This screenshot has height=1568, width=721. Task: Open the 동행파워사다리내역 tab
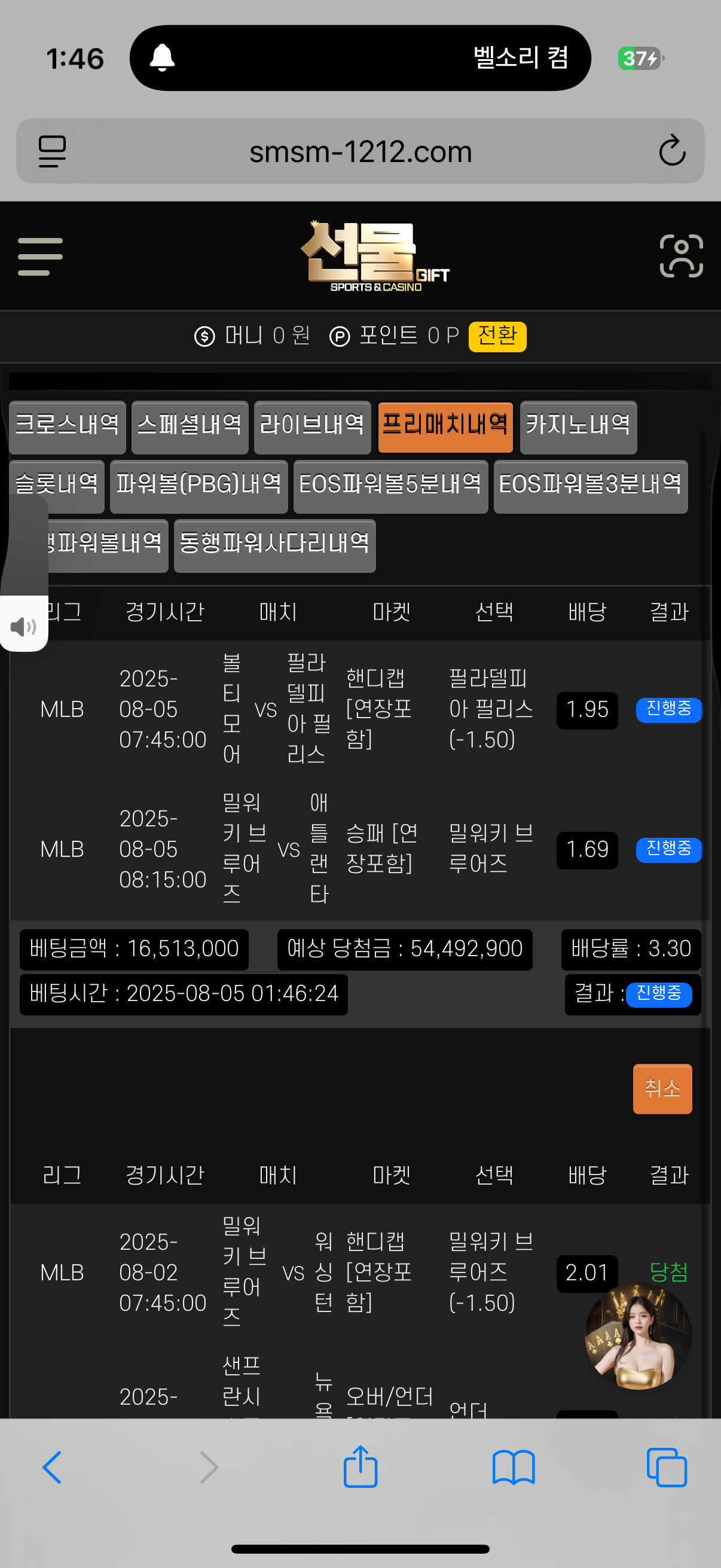click(x=274, y=544)
